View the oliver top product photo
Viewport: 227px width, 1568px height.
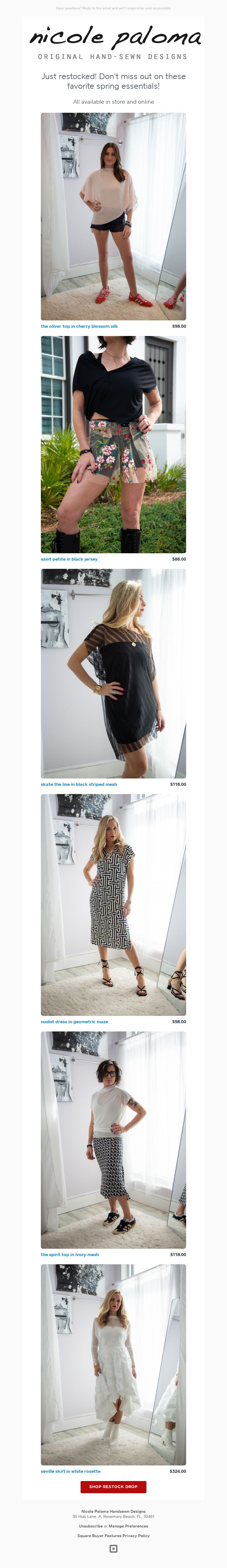(x=113, y=216)
